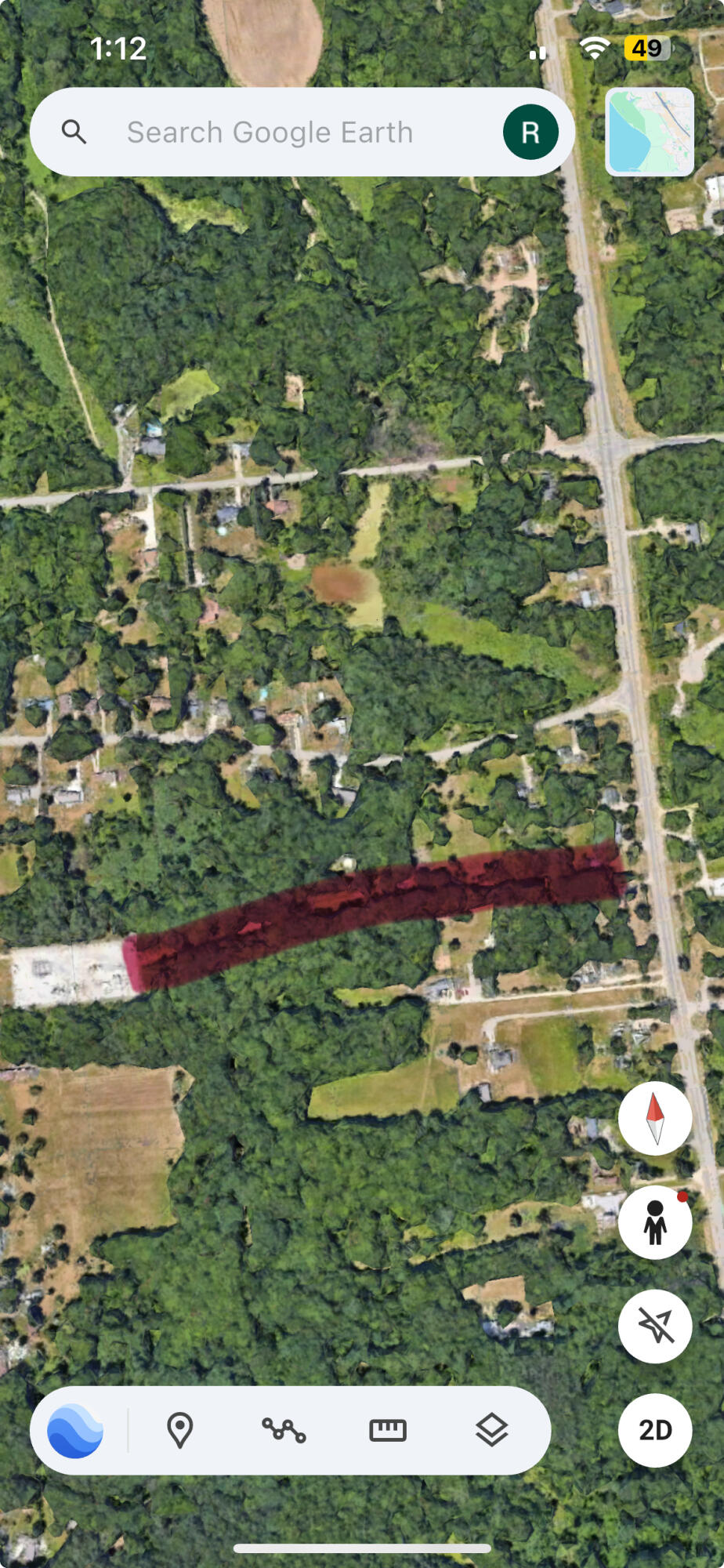This screenshot has height=1568, width=724.
Task: Expand the map overview picture-in-picture
Action: tap(650, 132)
